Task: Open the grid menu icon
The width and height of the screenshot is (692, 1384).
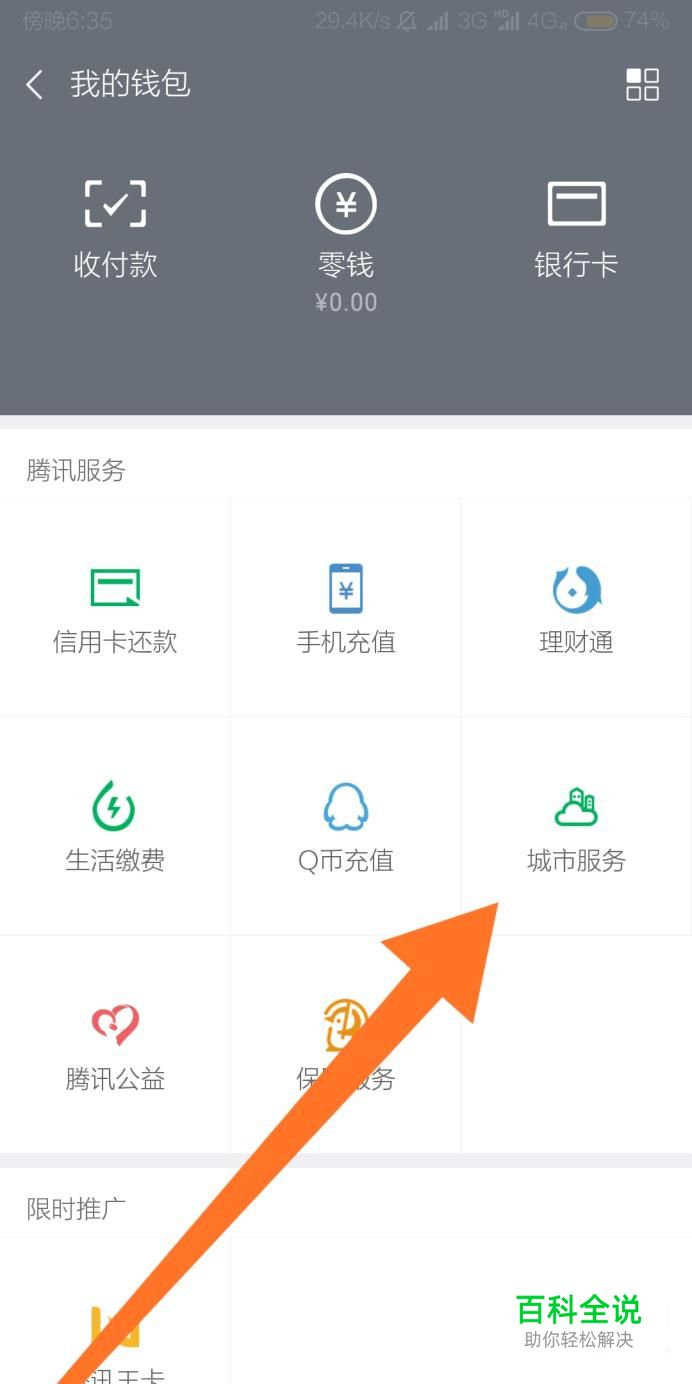Action: [x=642, y=85]
